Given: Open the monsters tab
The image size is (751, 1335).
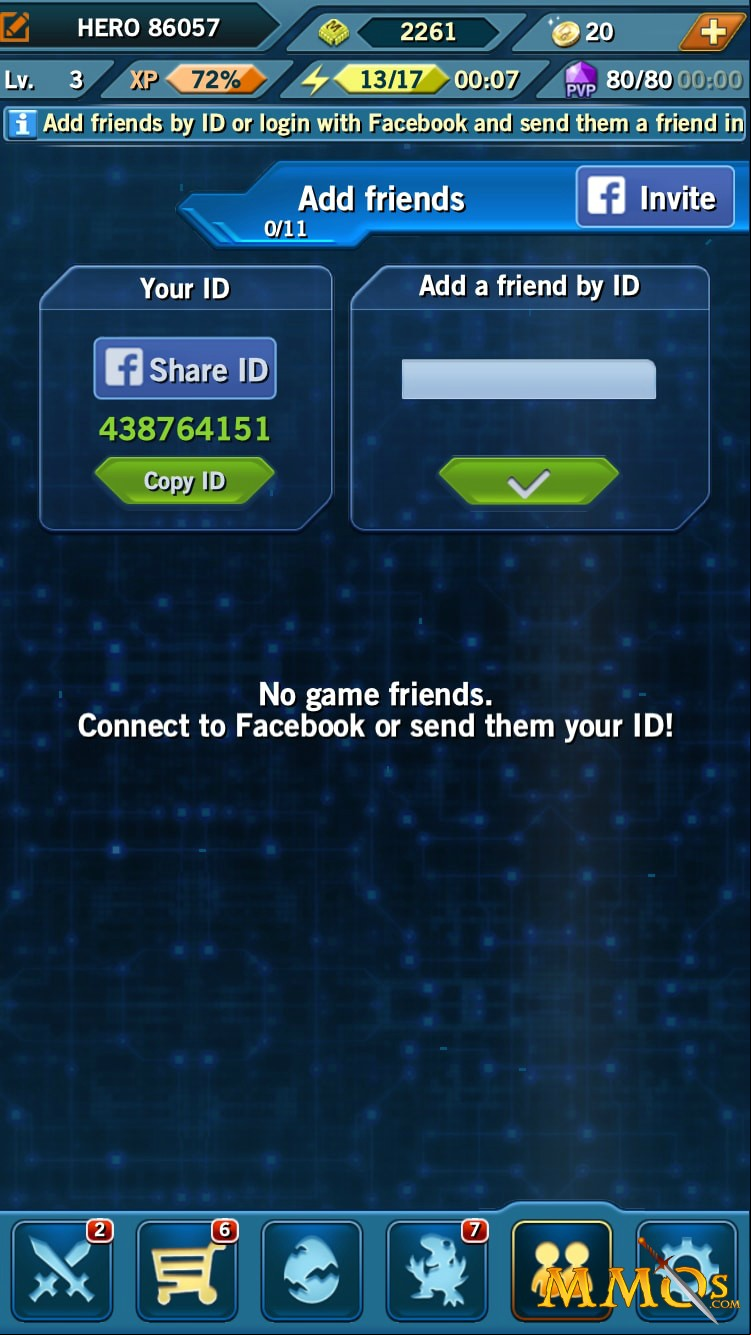Looking at the screenshot, I should pyautogui.click(x=437, y=1270).
